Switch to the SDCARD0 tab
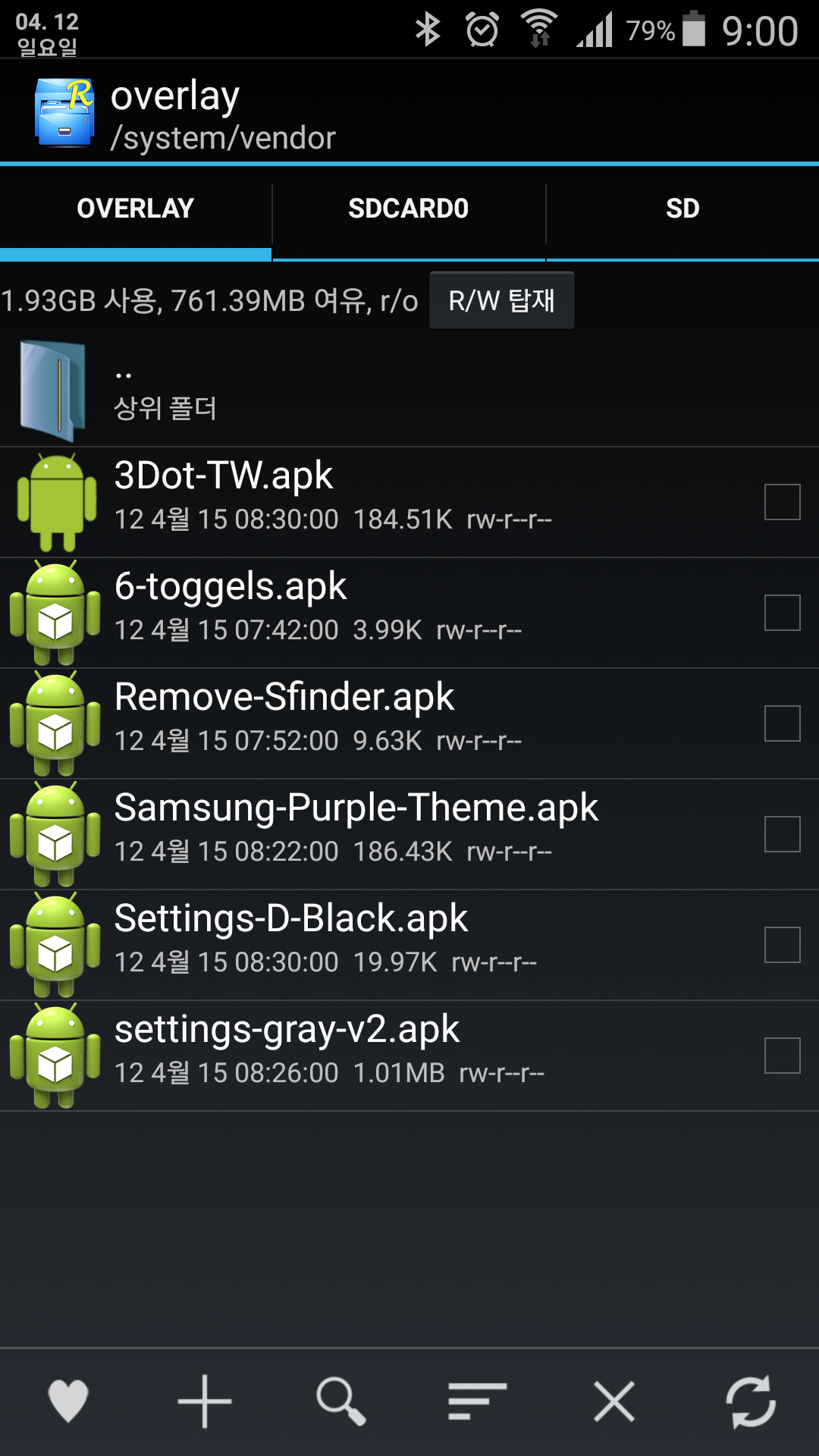819x1456 pixels. coord(409,209)
